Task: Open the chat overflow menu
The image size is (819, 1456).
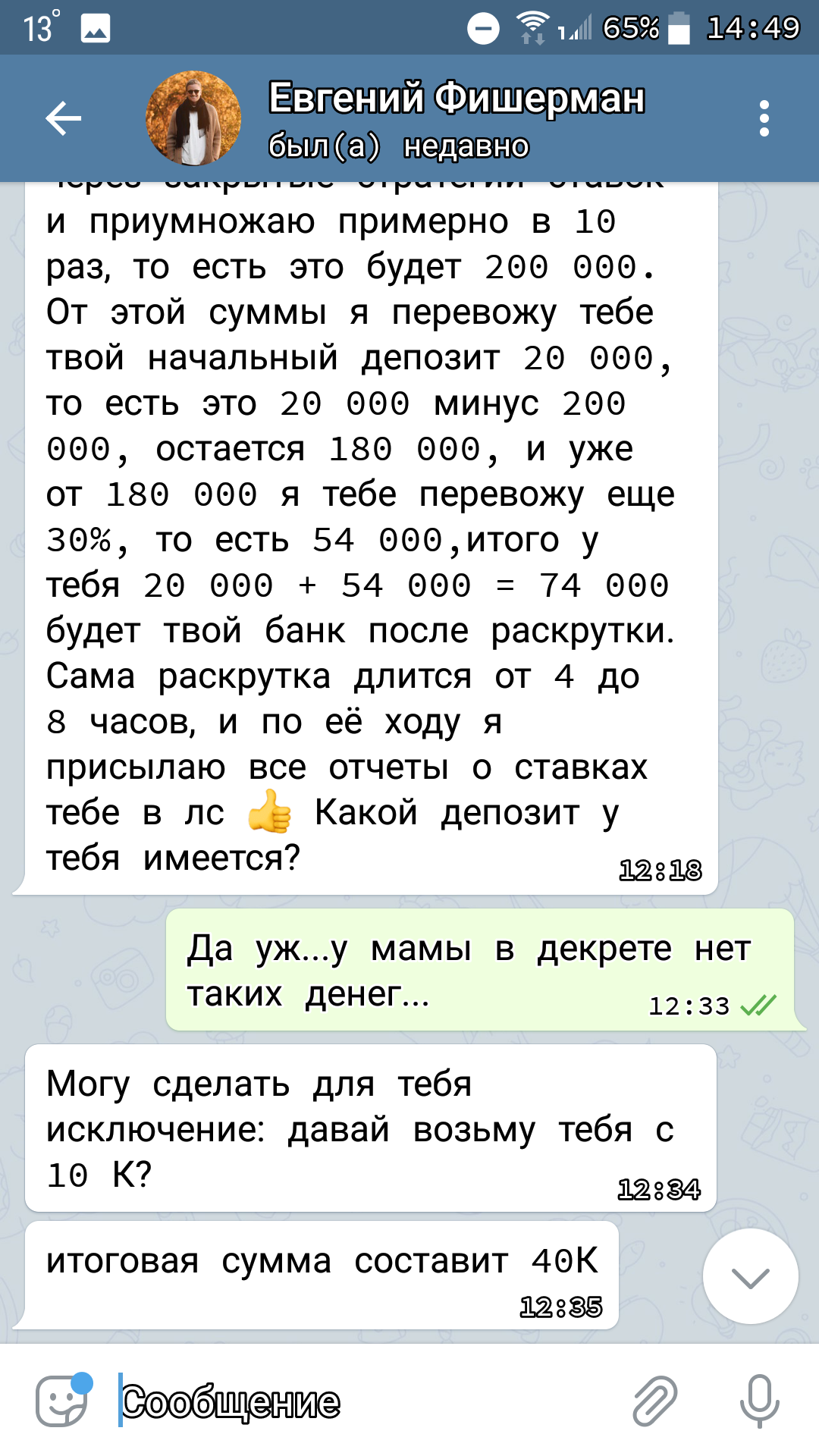Action: 764,118
